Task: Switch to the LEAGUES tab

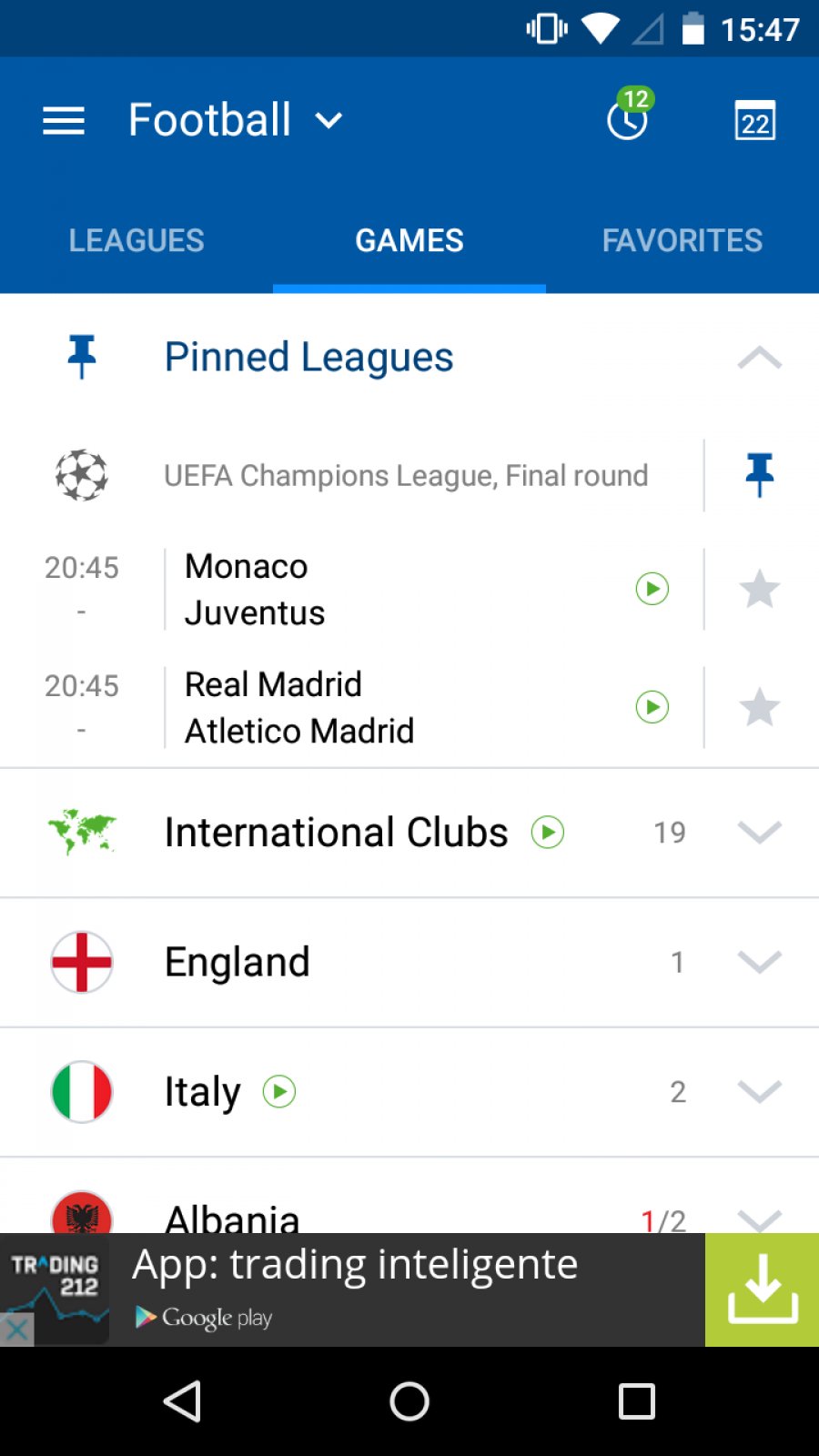Action: [x=136, y=239]
